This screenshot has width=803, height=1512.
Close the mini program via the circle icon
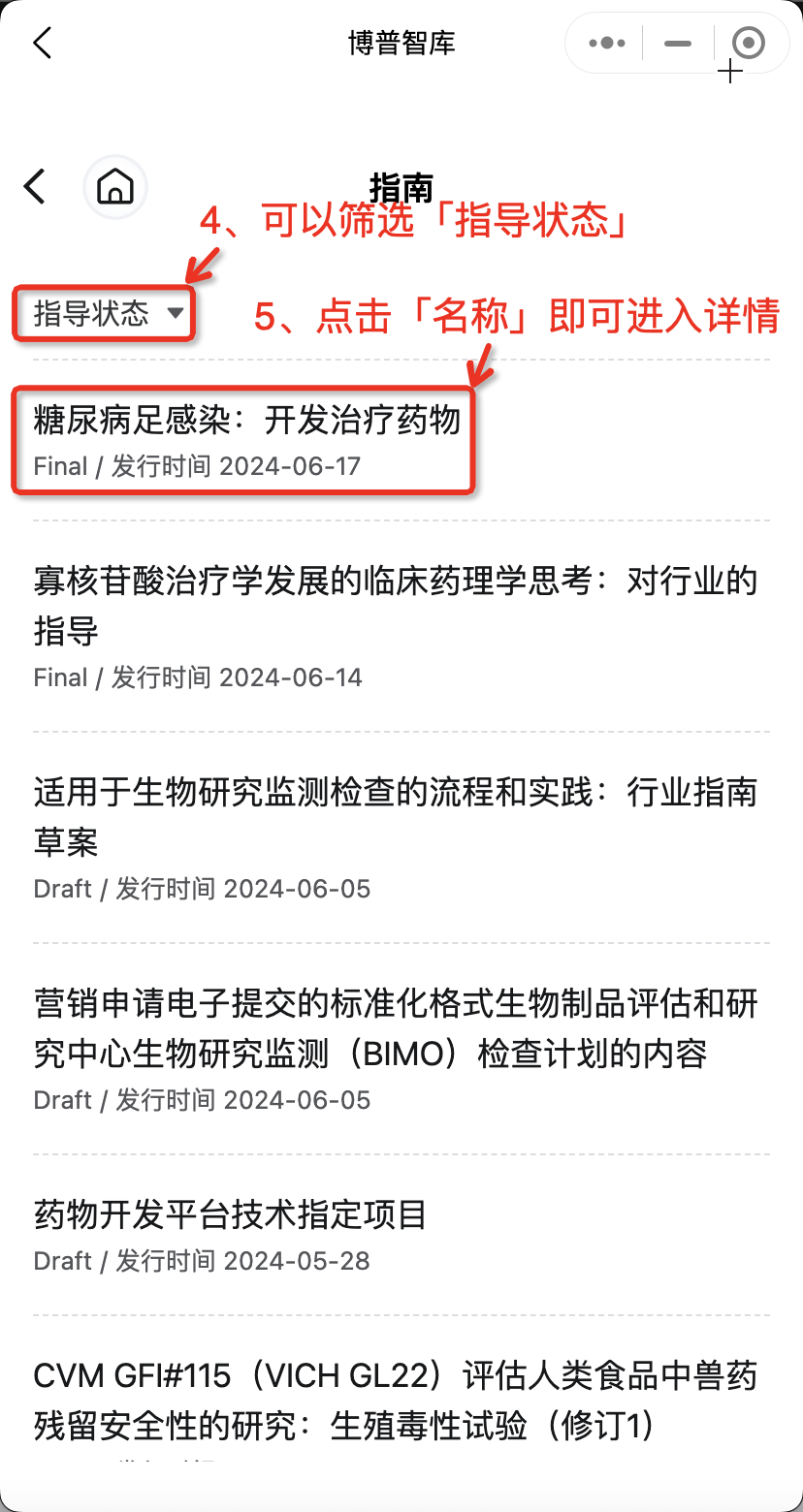pyautogui.click(x=749, y=43)
